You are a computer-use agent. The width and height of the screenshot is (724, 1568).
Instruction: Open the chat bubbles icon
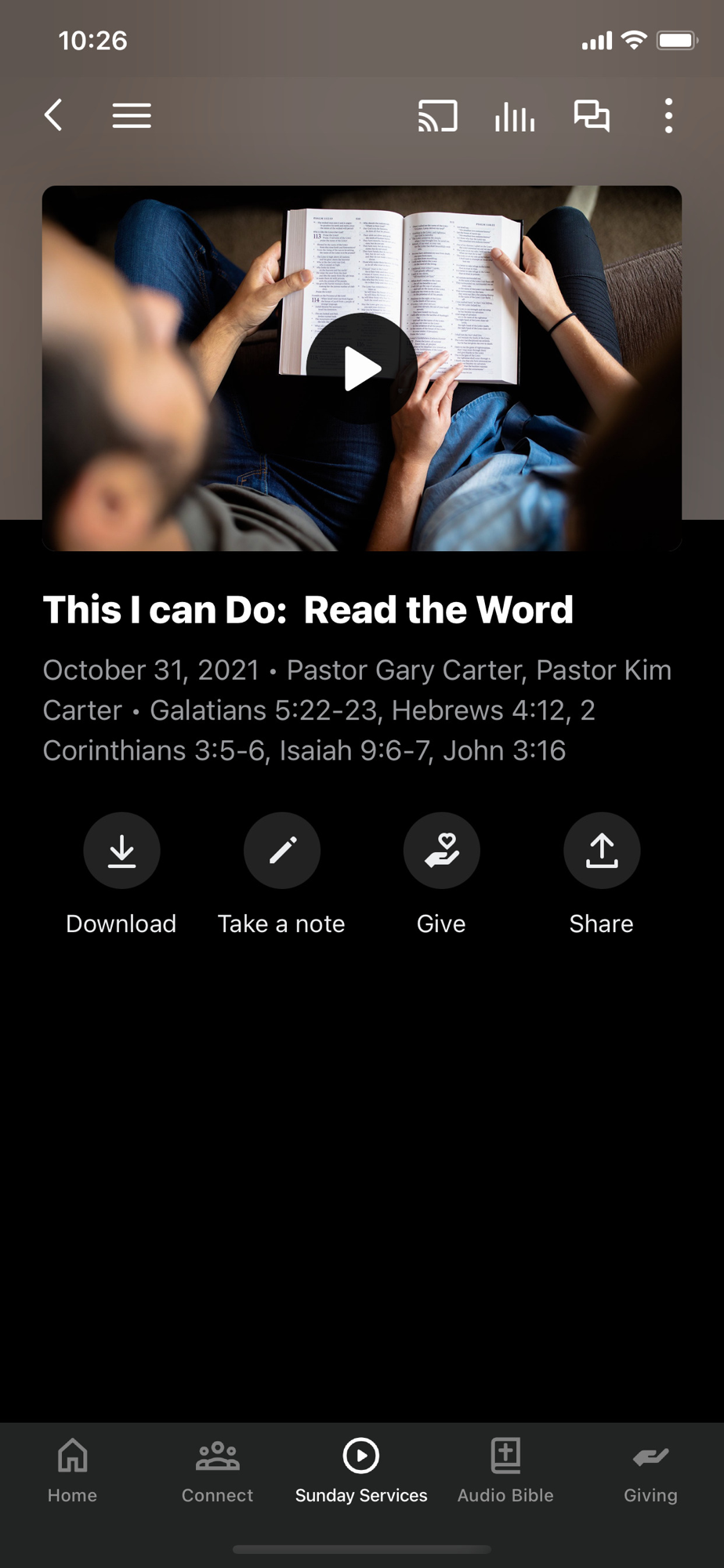(592, 116)
